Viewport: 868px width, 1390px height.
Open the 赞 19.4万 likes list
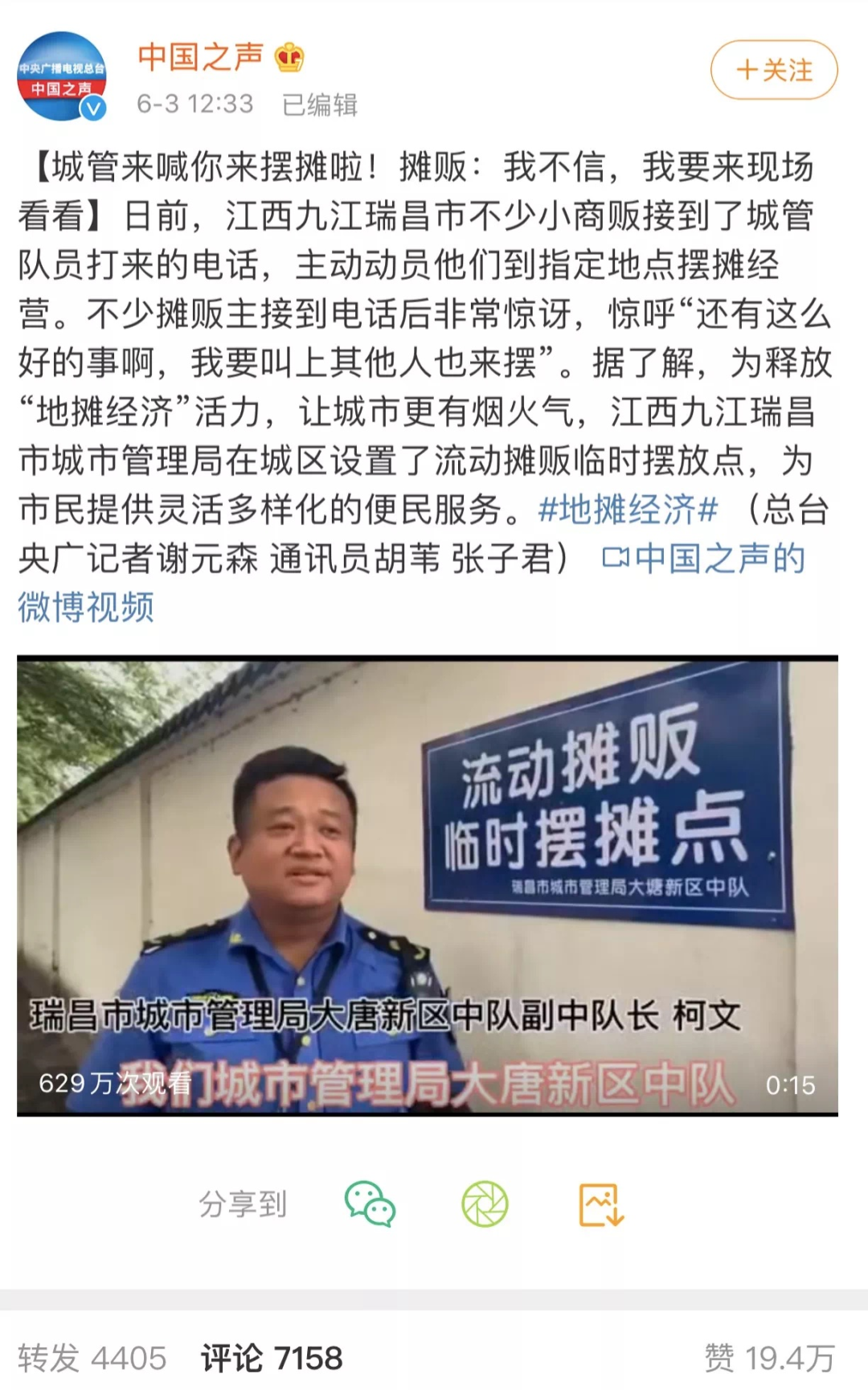769,1359
